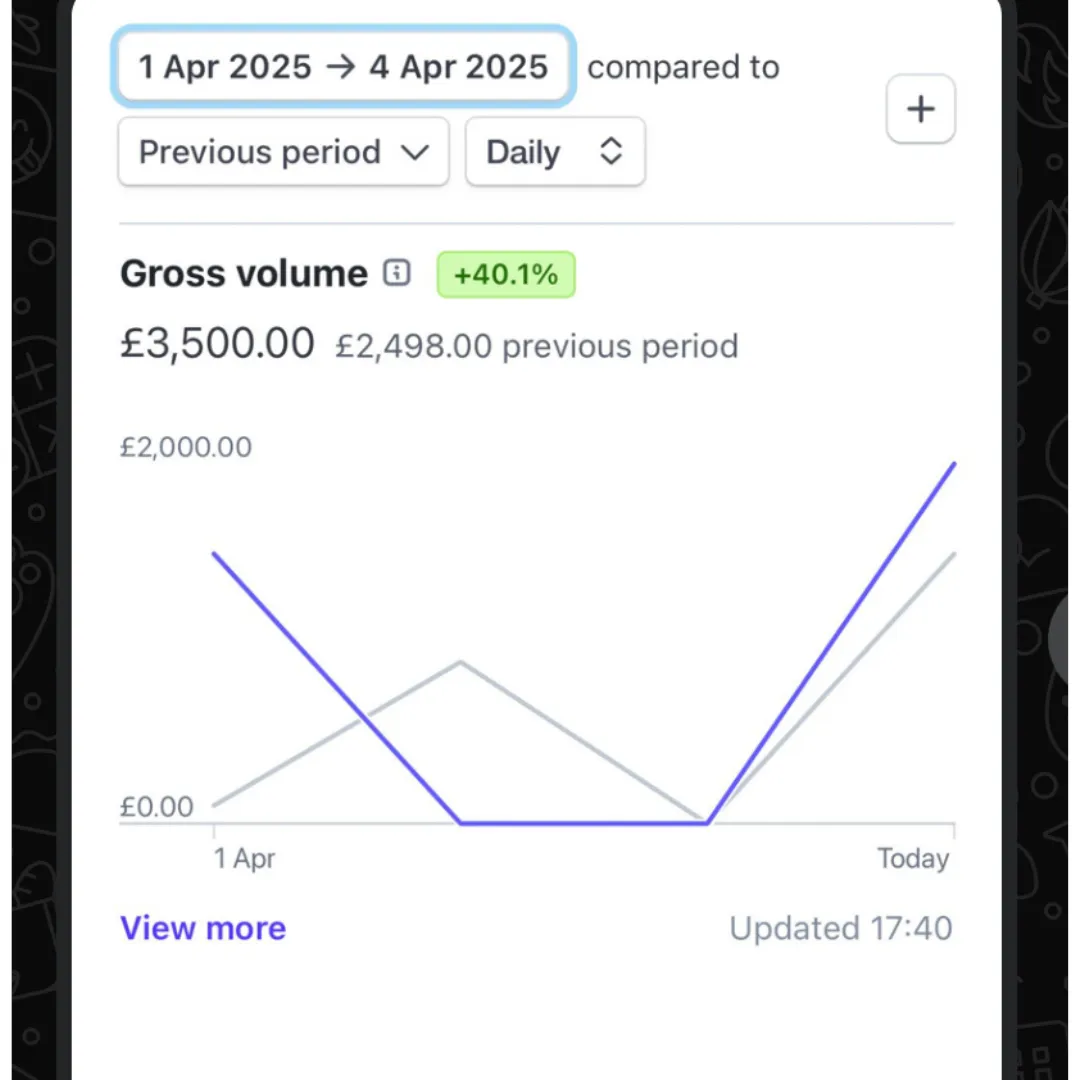
Task: Change the Daily interval selector
Action: click(555, 152)
